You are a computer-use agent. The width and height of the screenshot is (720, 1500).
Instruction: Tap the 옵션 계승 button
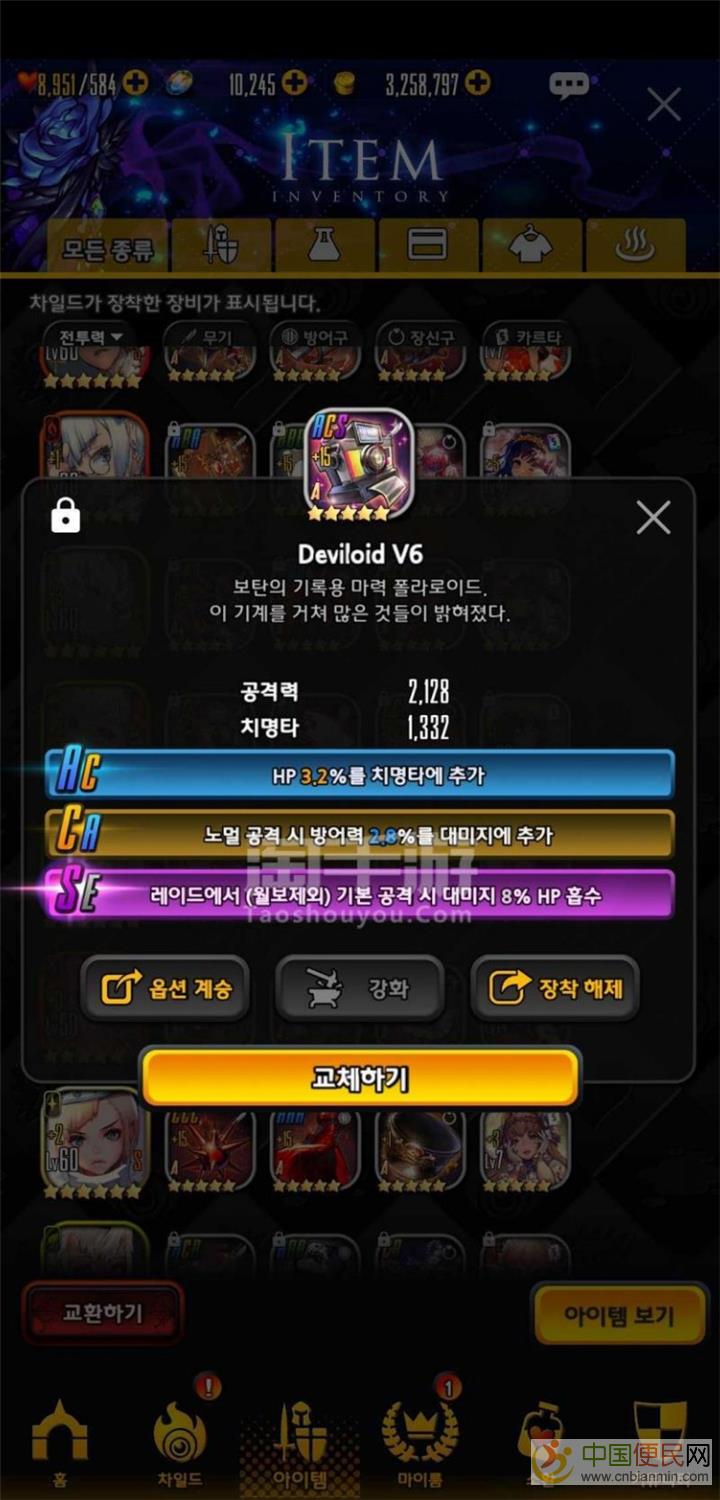coord(165,989)
